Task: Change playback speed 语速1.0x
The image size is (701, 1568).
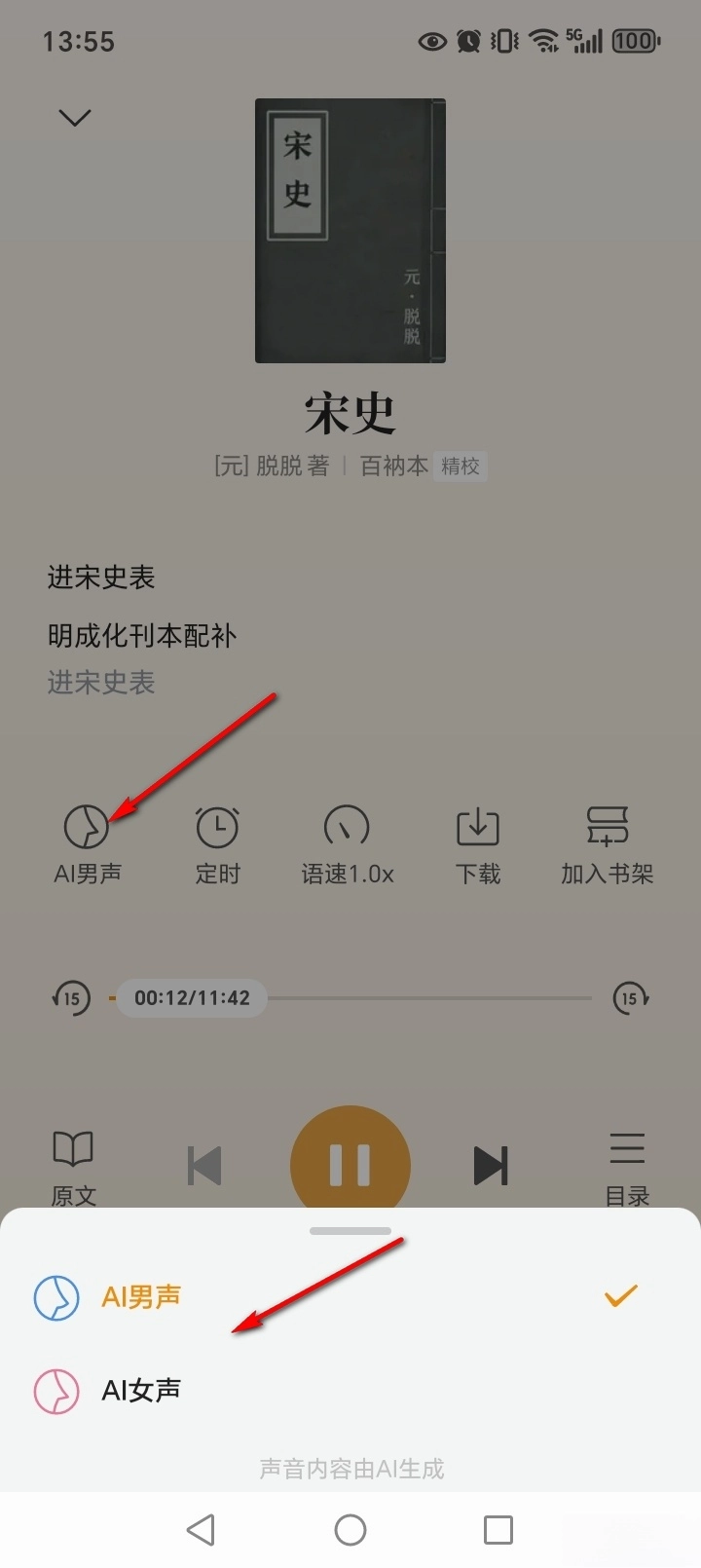Action: tap(347, 843)
